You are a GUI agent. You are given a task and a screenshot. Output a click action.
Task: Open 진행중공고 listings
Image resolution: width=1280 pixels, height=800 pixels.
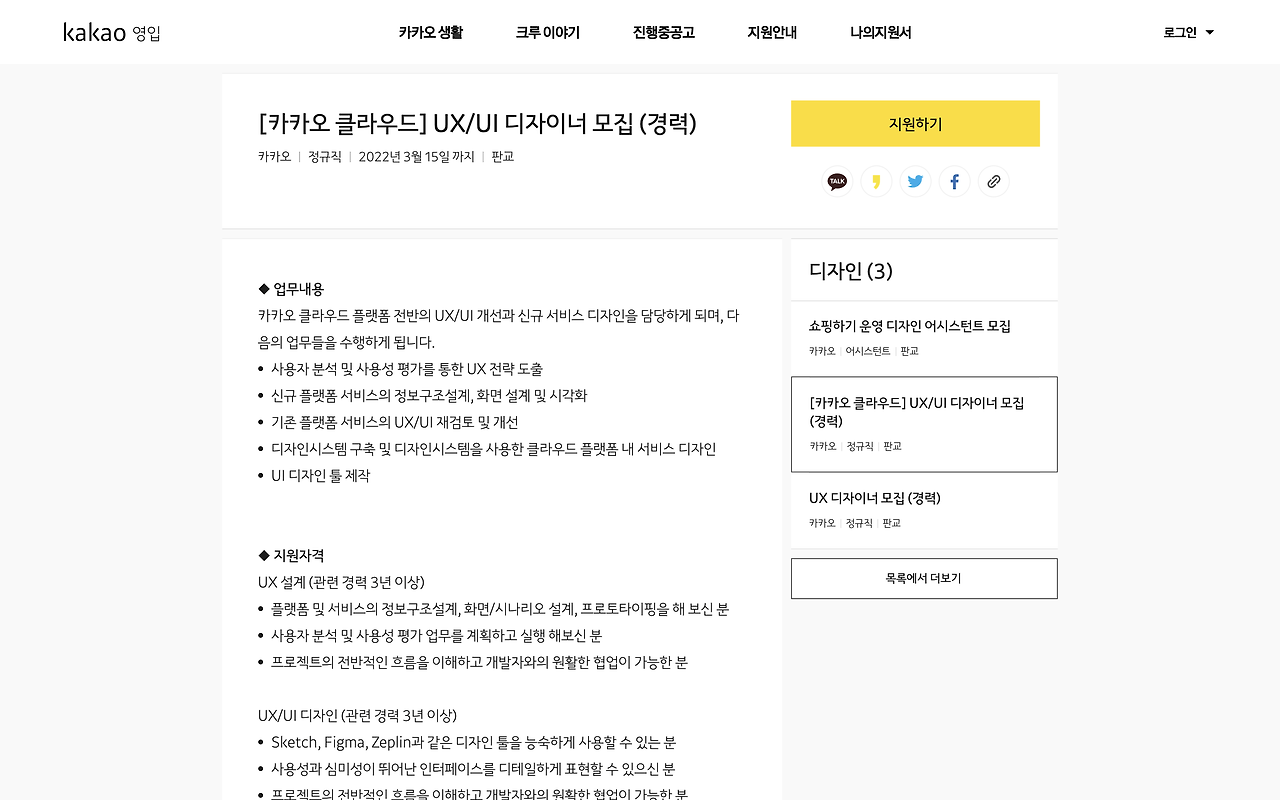(663, 32)
